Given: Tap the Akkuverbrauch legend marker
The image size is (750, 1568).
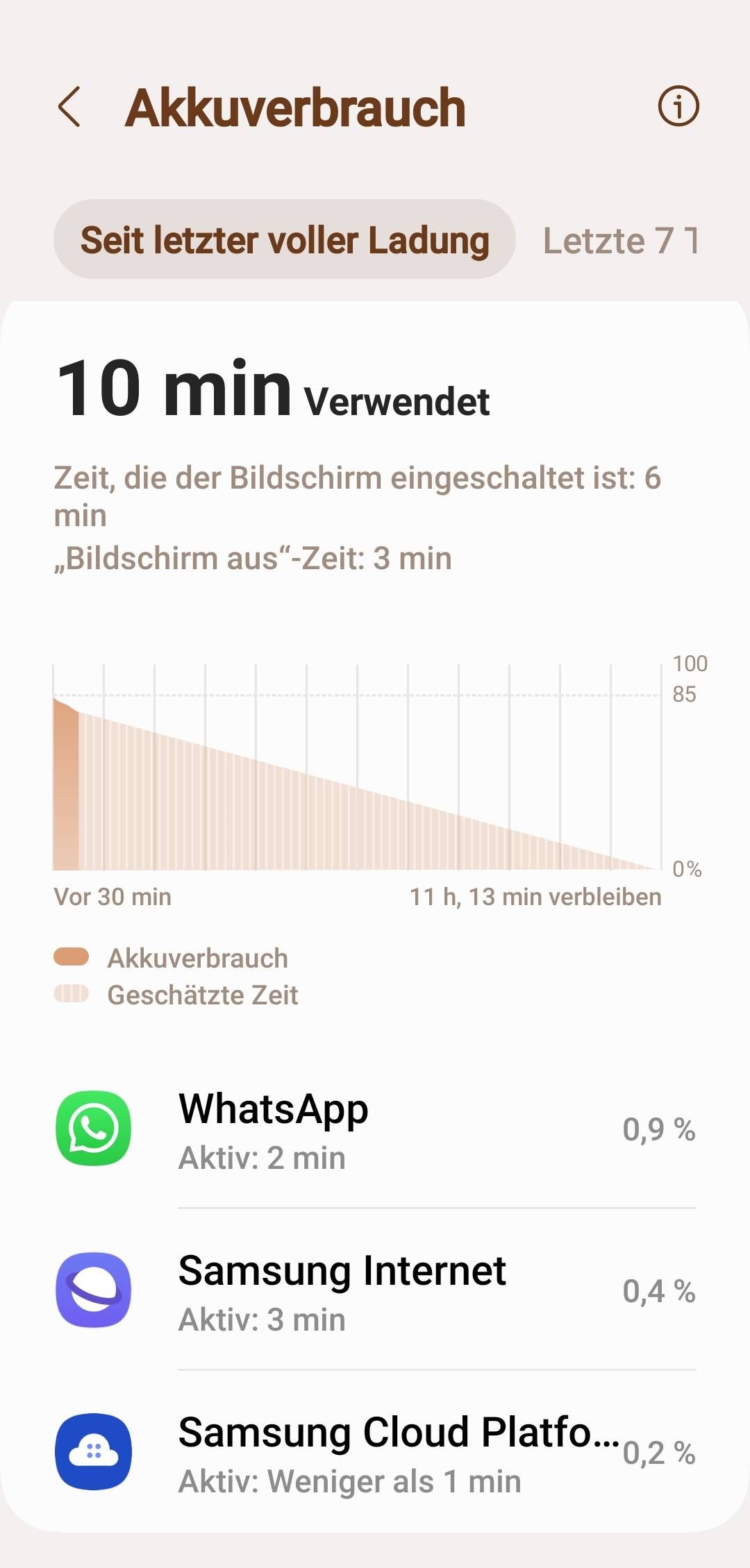Looking at the screenshot, I should click(72, 956).
